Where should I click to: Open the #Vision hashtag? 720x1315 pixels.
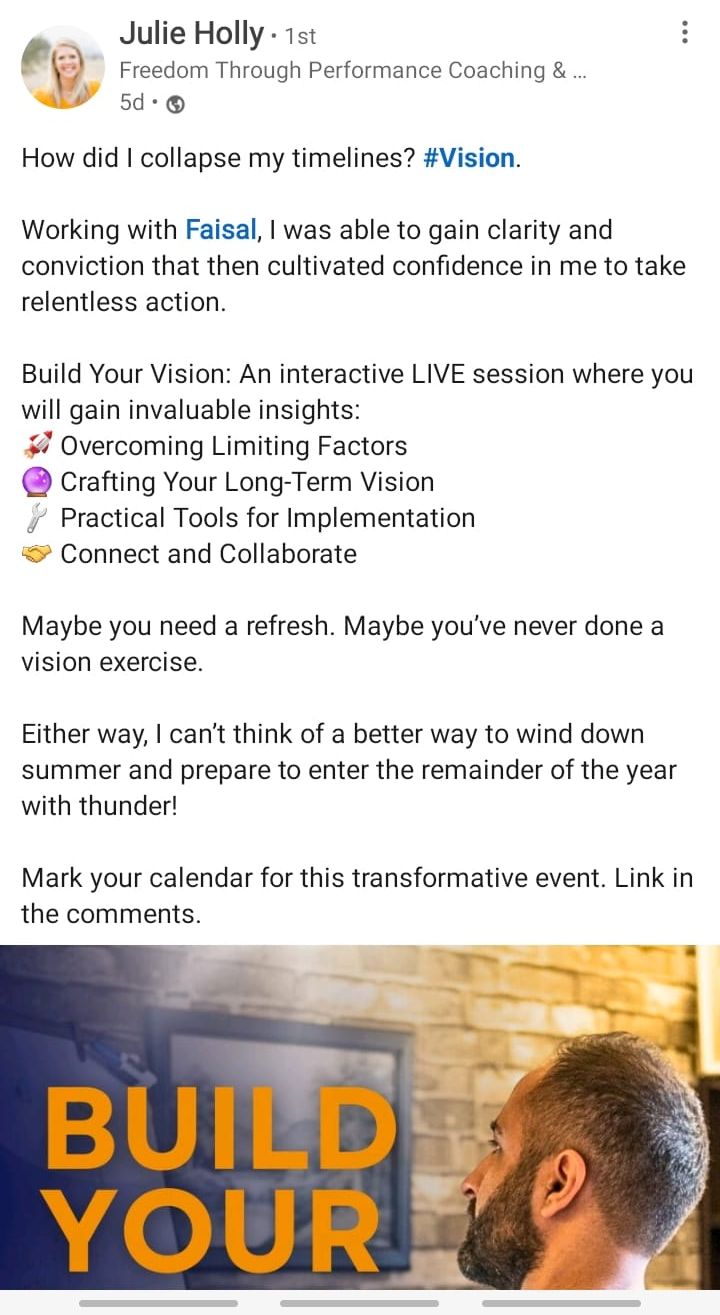[x=469, y=158]
